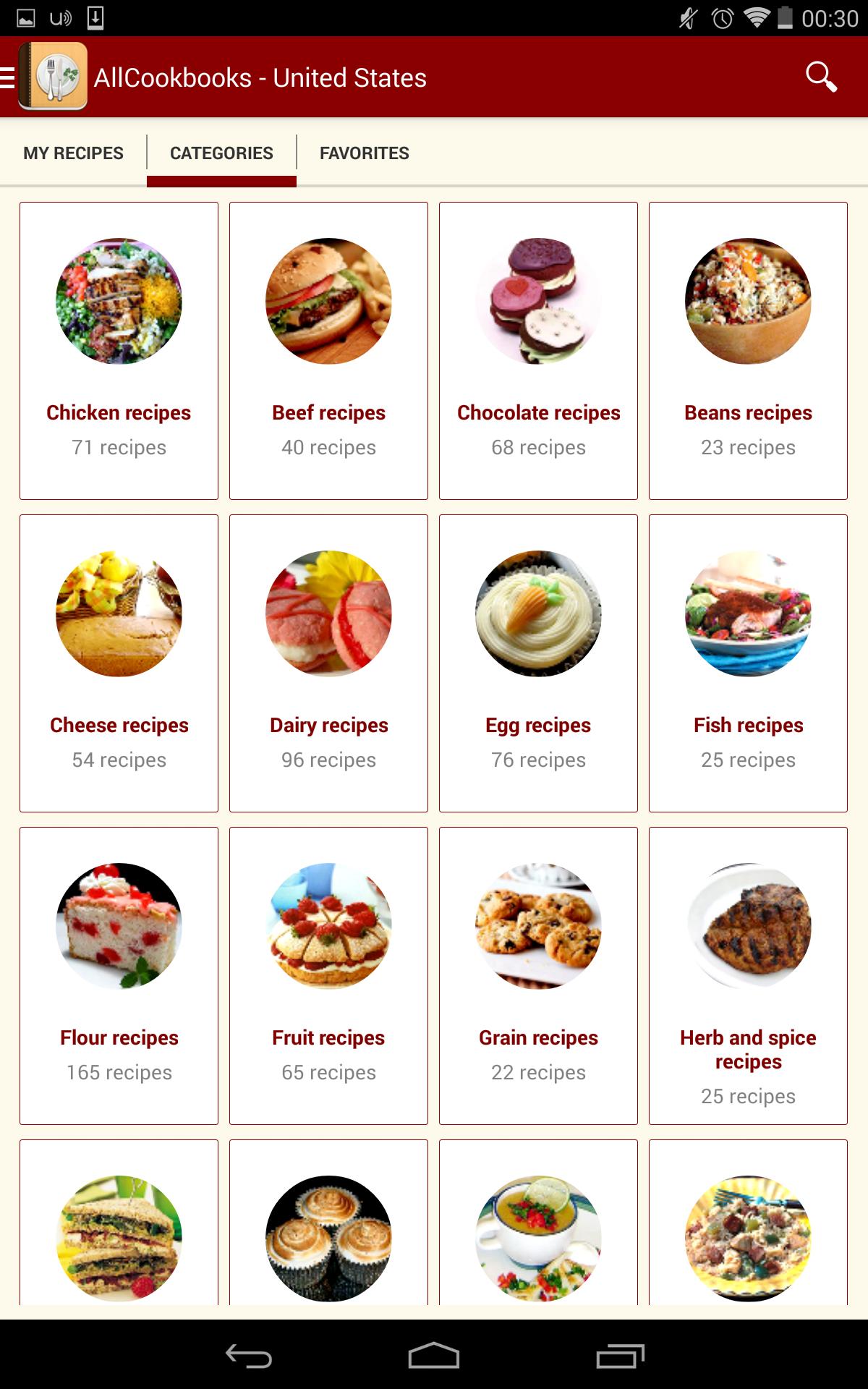868x1389 pixels.
Task: Switch to the MY RECIPES tab
Action: (73, 153)
